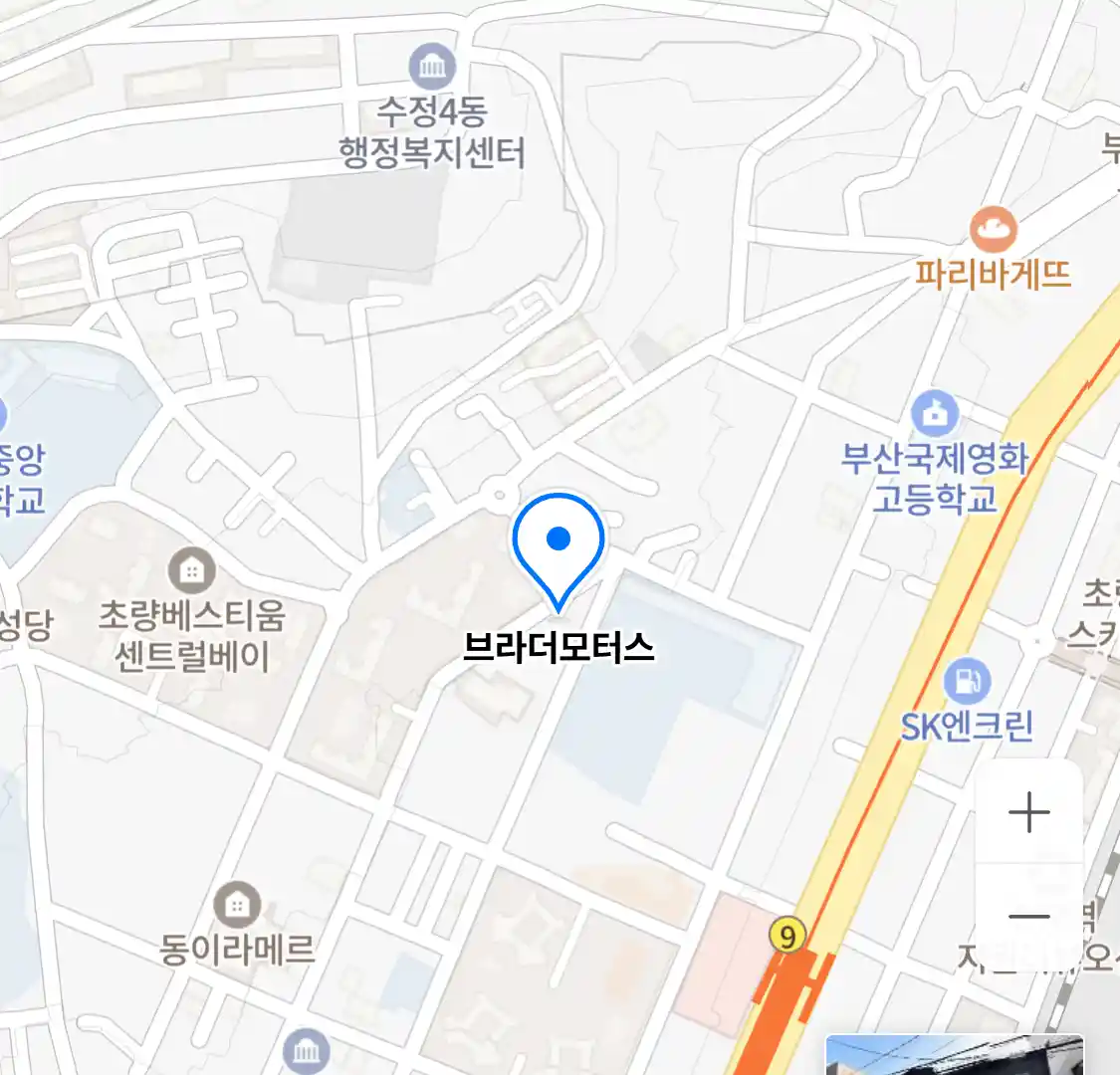Image resolution: width=1120 pixels, height=1075 pixels.
Task: Select the 파리바게뜨 bakery marker
Action: [993, 231]
